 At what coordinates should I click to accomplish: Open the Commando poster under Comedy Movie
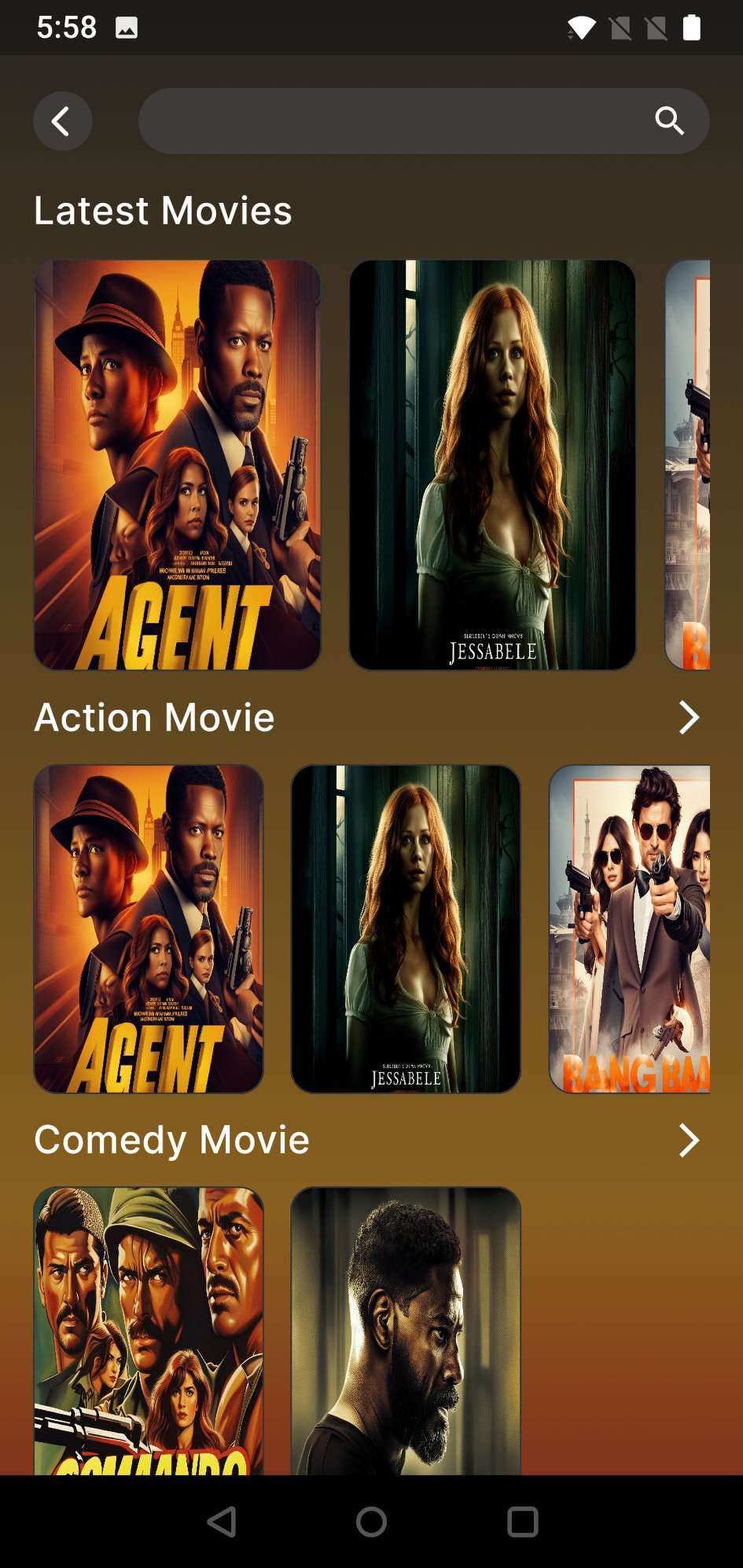click(x=149, y=1330)
